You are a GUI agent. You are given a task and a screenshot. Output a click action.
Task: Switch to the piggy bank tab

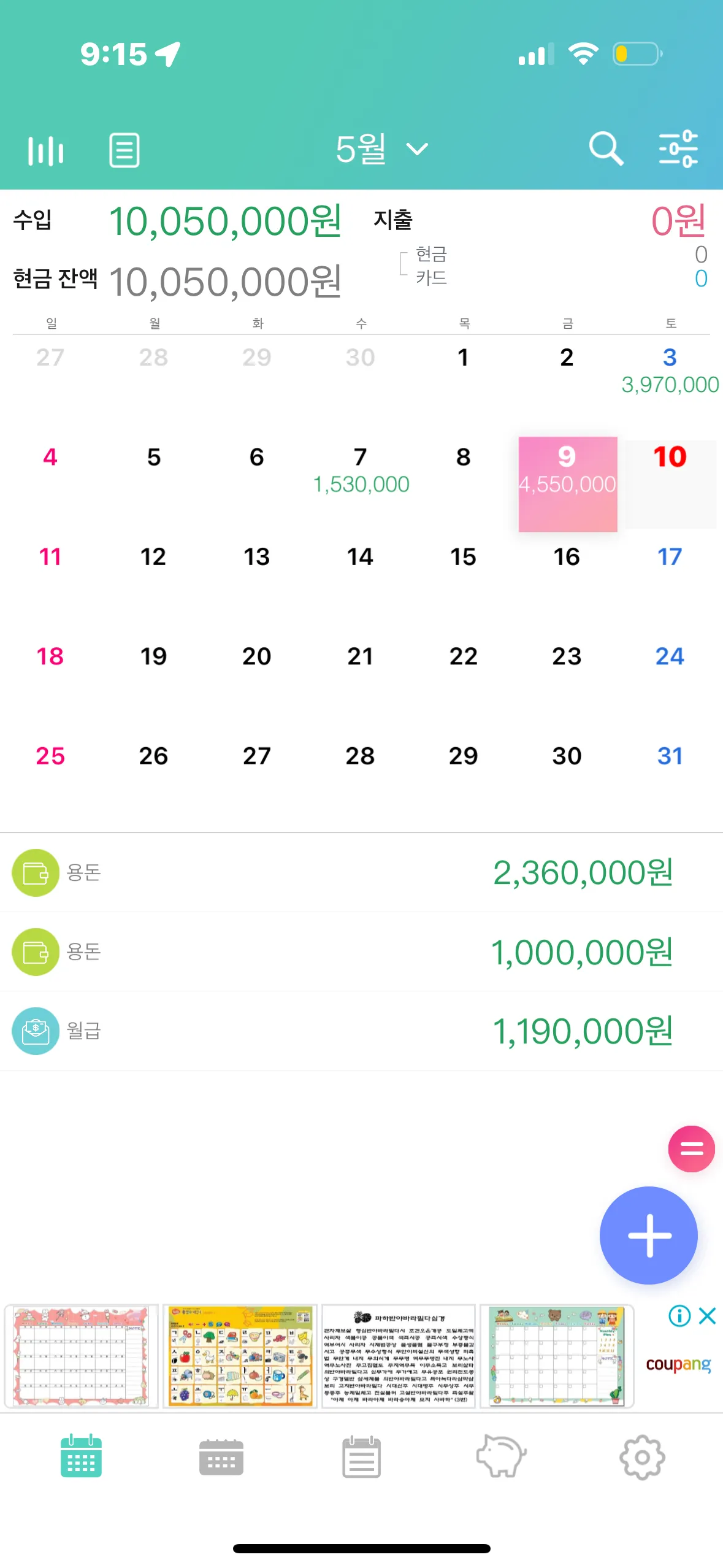pyautogui.click(x=502, y=1456)
